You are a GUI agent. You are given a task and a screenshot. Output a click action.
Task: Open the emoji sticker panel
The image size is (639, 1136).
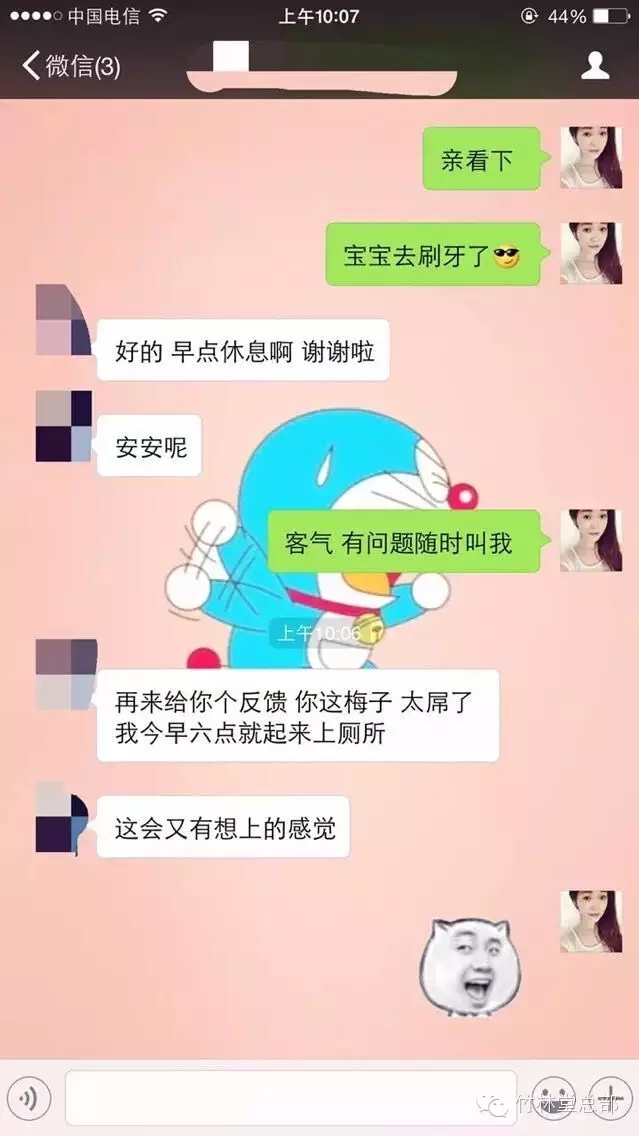551,1098
